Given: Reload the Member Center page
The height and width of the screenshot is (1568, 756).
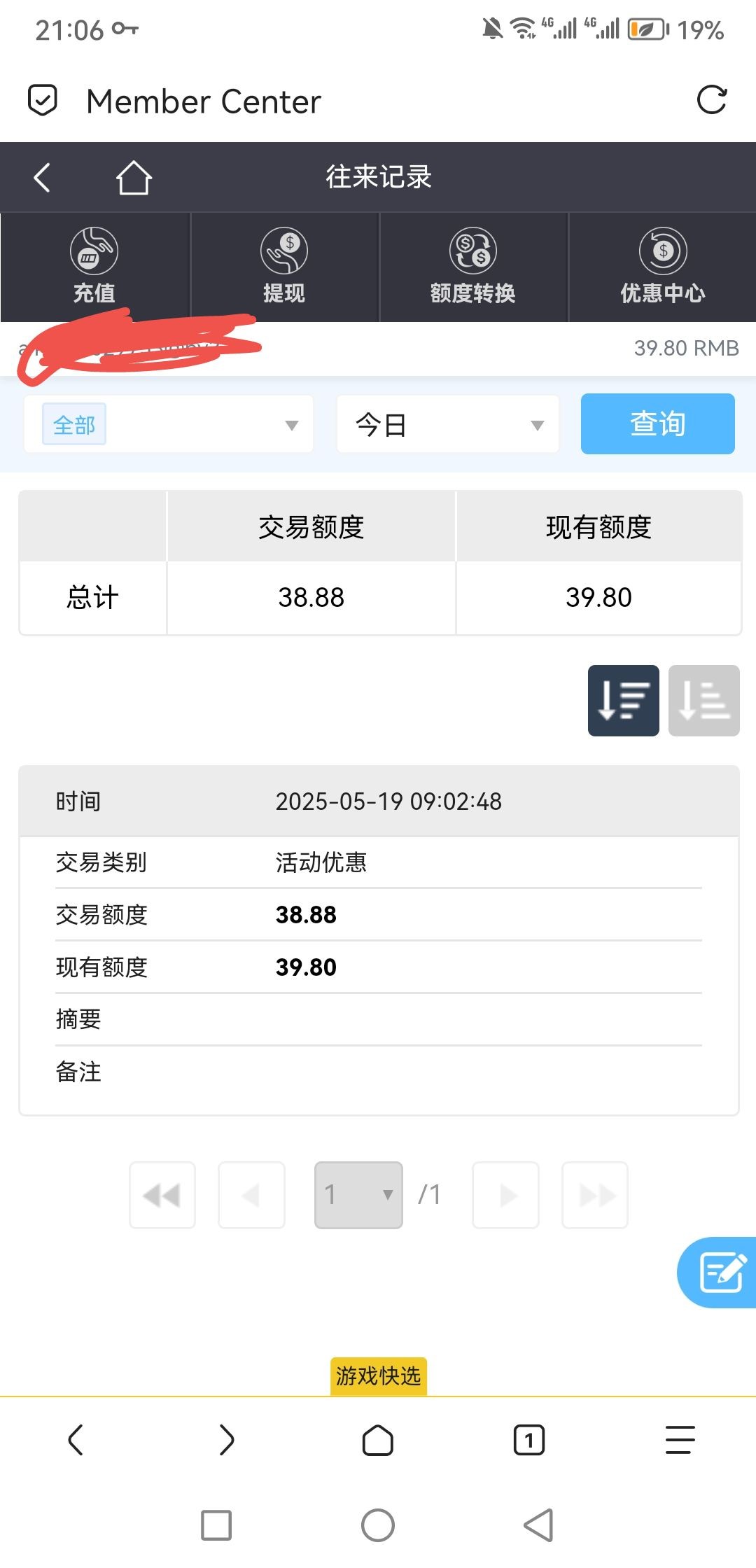Looking at the screenshot, I should coord(712,100).
